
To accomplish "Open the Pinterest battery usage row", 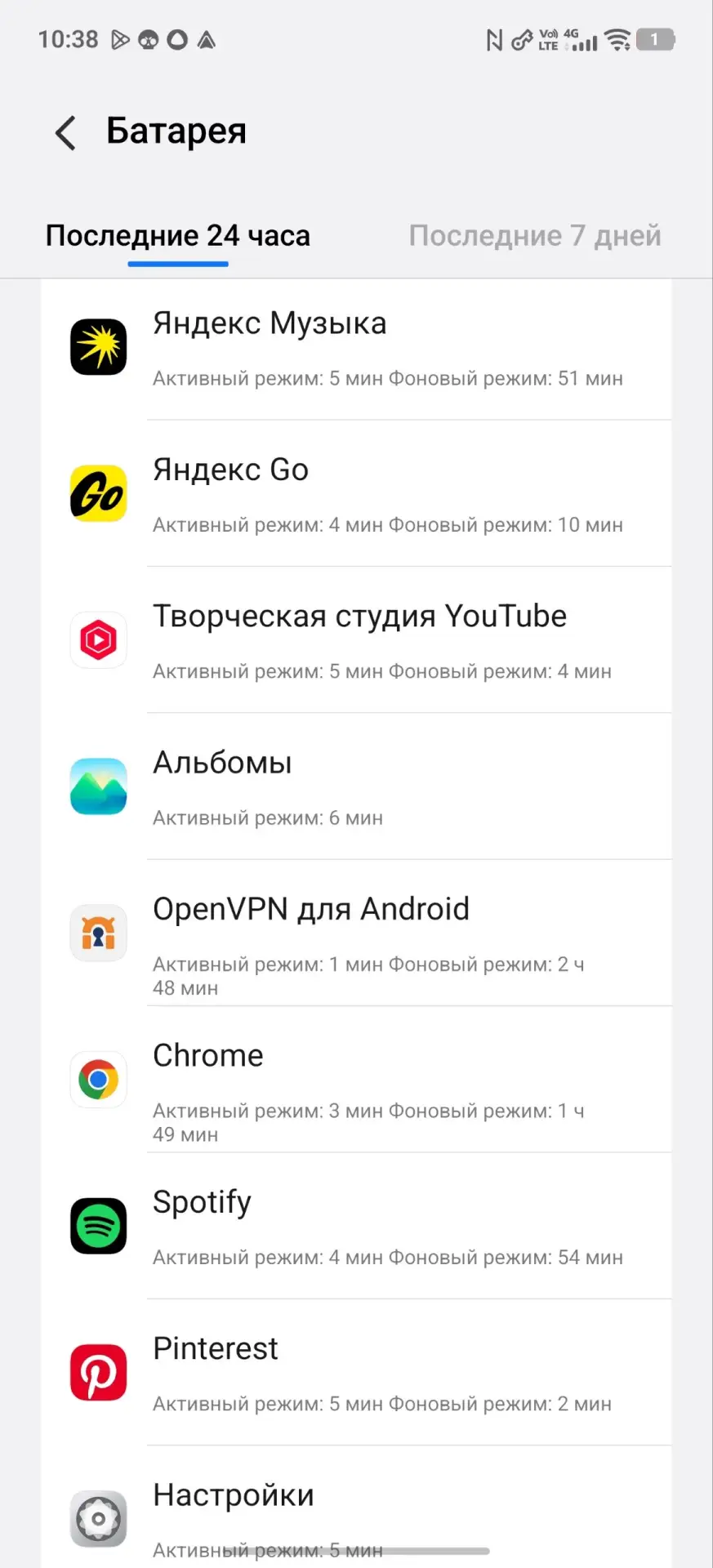I will pyautogui.click(x=356, y=1372).
